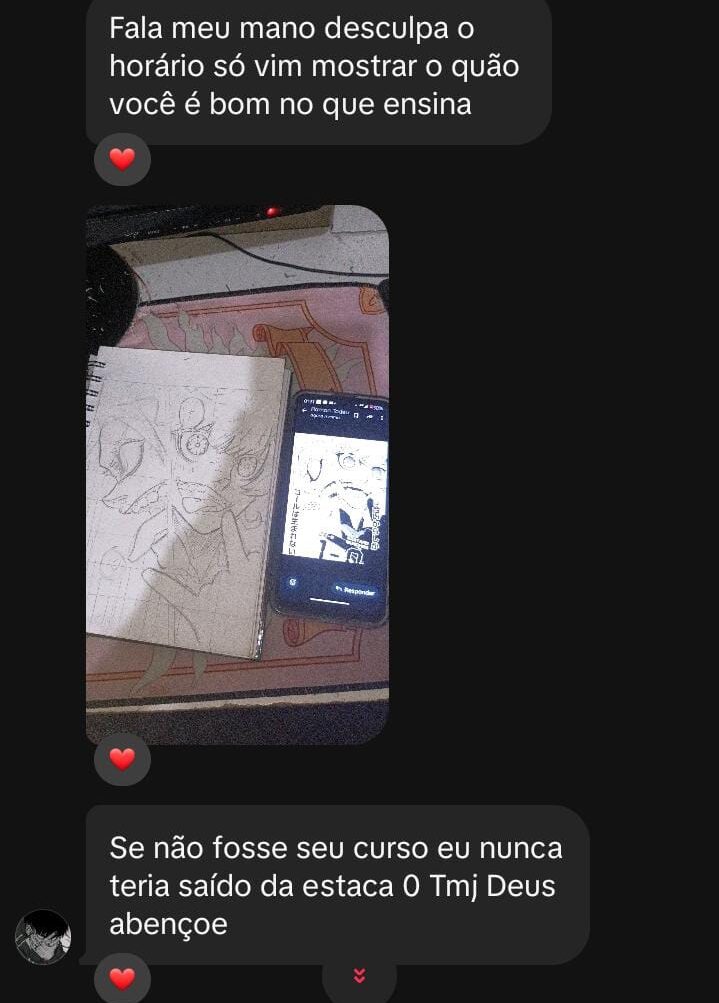
Task: Open the shared sketchbook photo
Action: click(237, 474)
